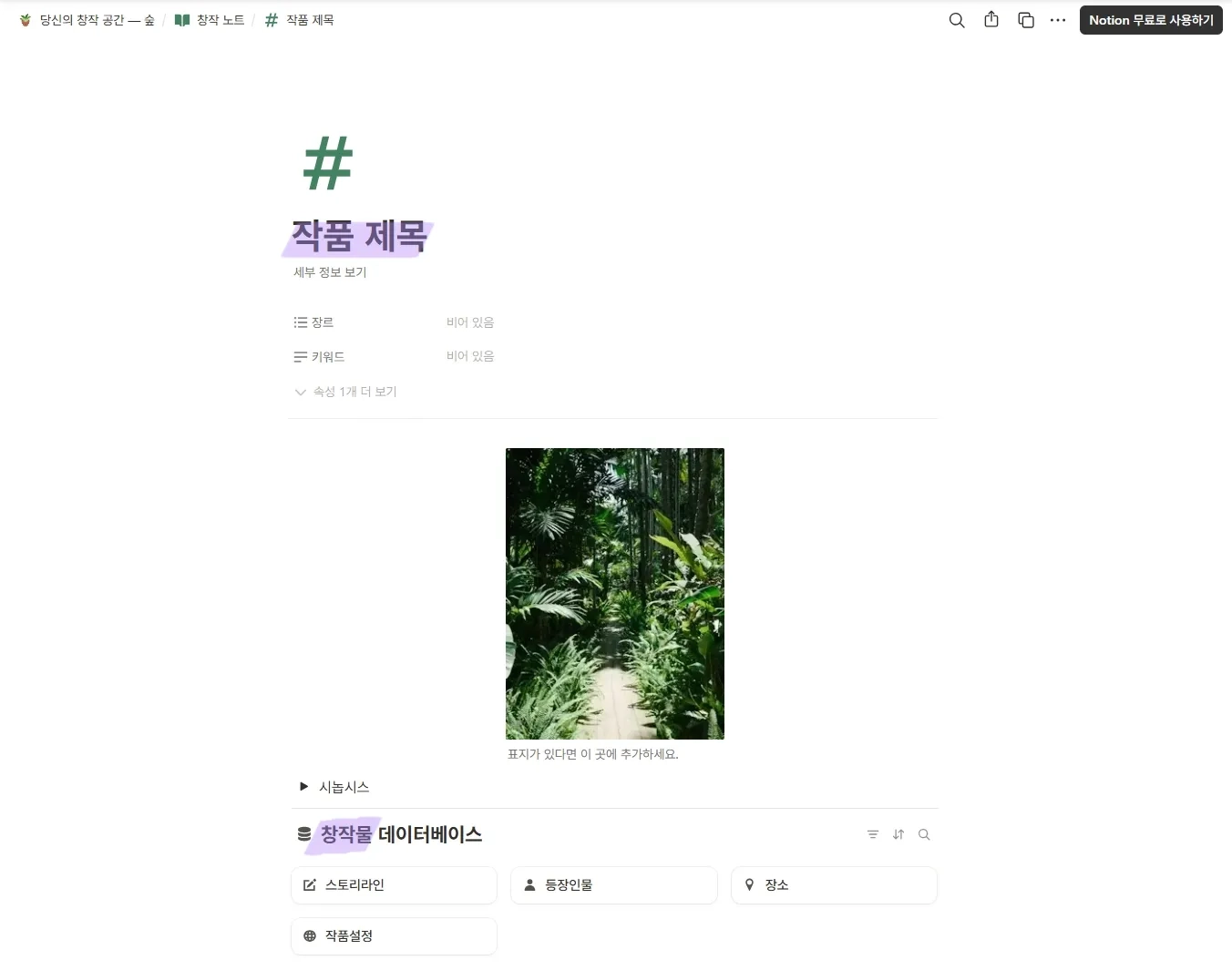Open 세부 정보 보기 under the title

tap(330, 272)
